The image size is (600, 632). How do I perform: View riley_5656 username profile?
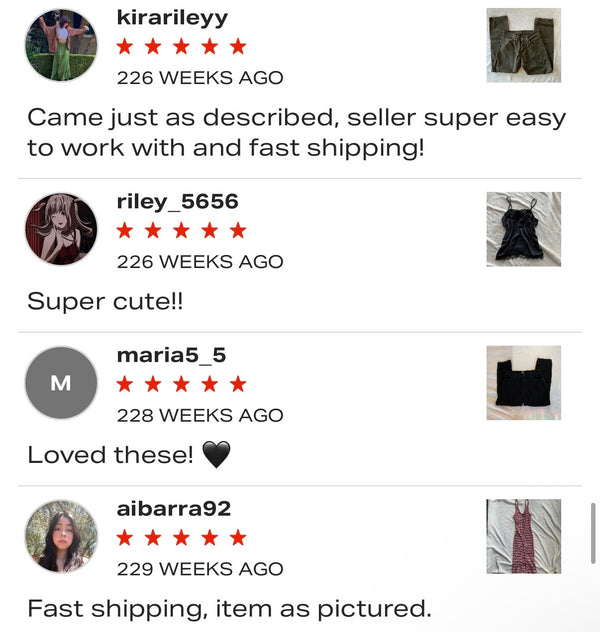(177, 201)
